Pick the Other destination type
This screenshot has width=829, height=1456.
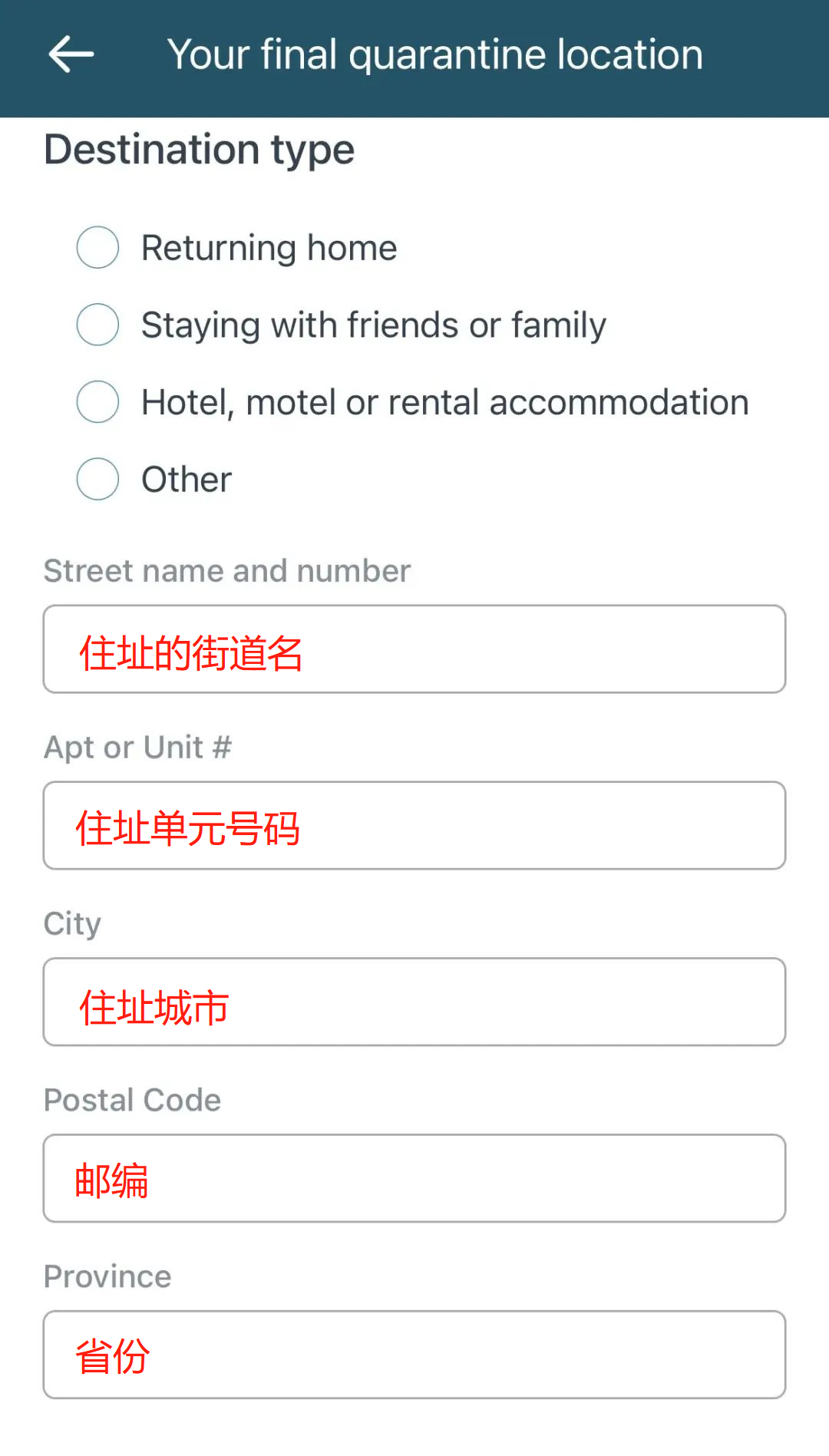coord(98,479)
